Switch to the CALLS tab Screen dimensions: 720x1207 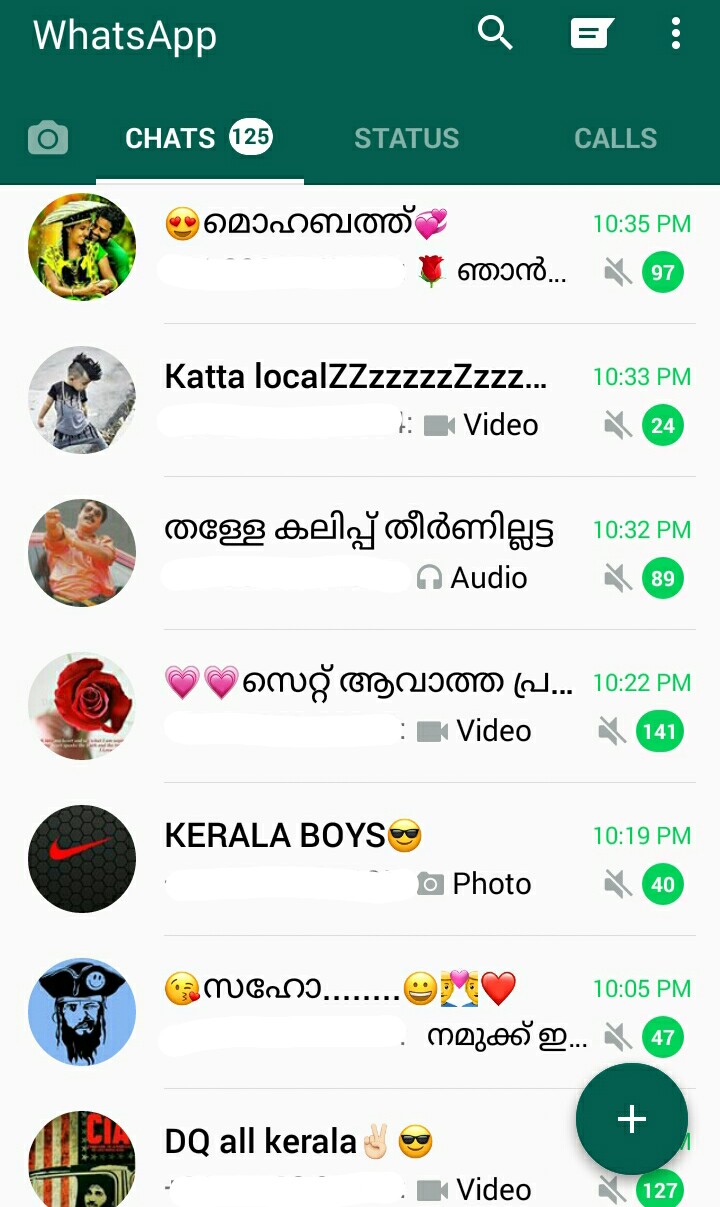tap(615, 138)
